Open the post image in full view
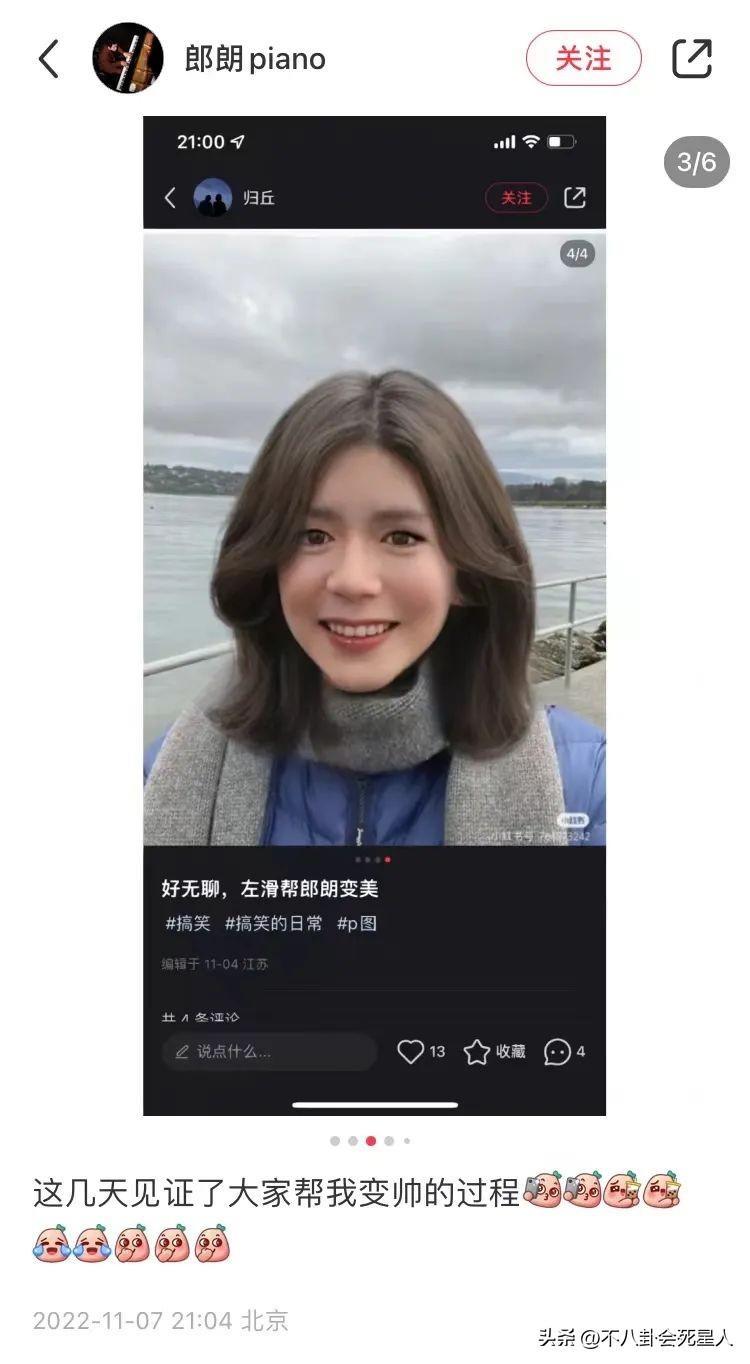The image size is (750, 1364). pyautogui.click(x=374, y=615)
